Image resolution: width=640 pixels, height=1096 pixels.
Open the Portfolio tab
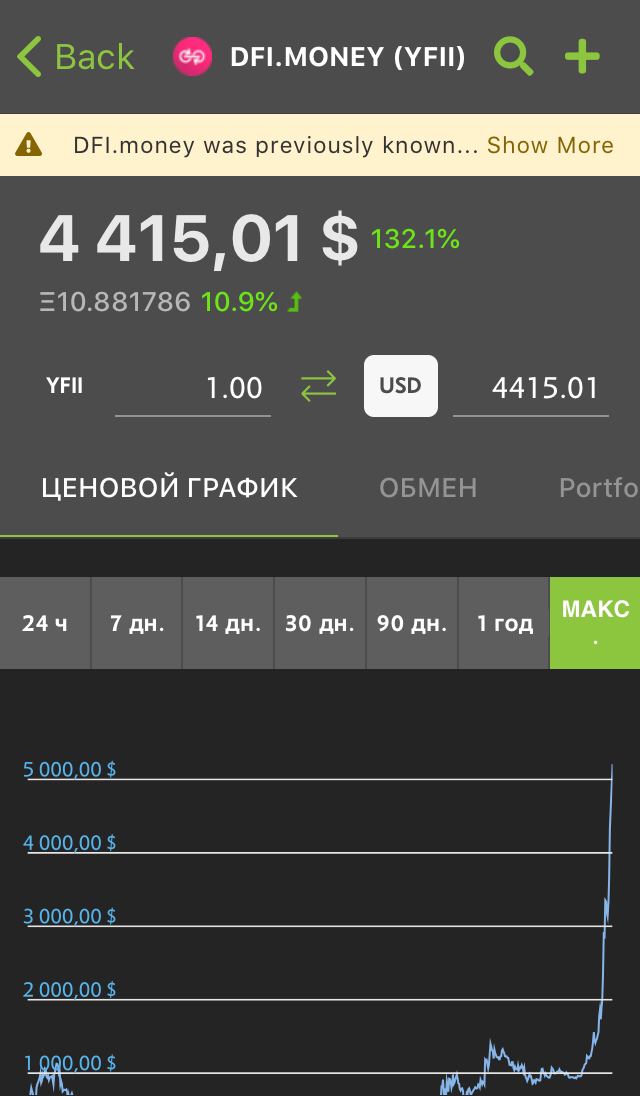click(599, 488)
